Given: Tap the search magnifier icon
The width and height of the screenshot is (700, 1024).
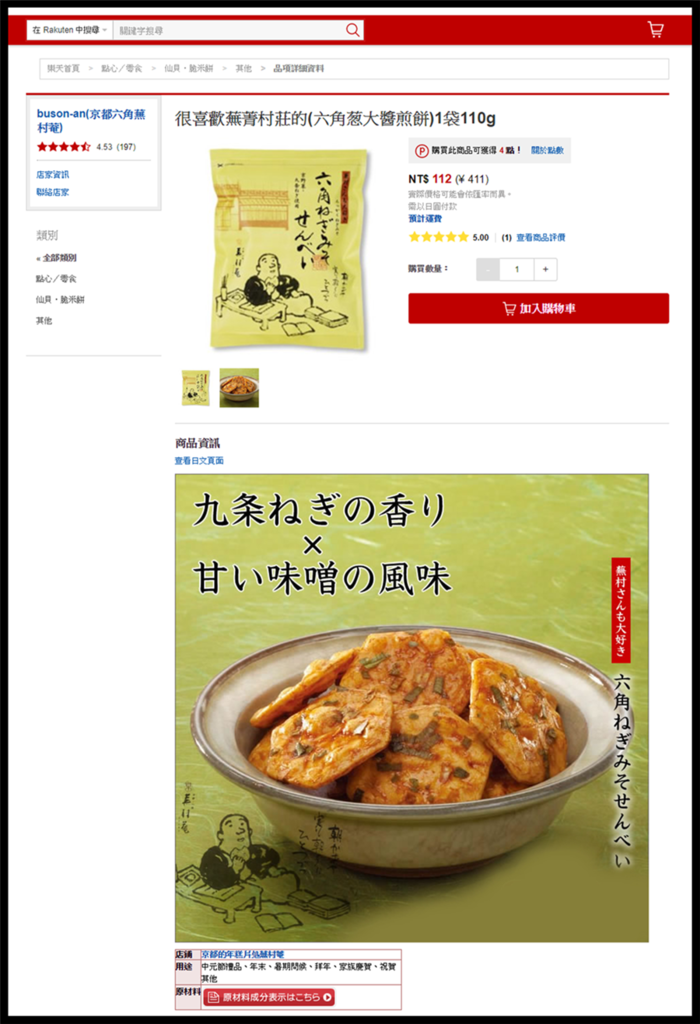Looking at the screenshot, I should pos(352,30).
